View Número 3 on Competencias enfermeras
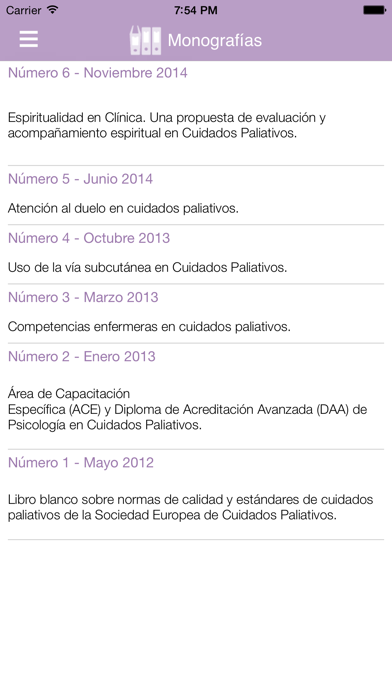The image size is (392, 696). coord(196,313)
